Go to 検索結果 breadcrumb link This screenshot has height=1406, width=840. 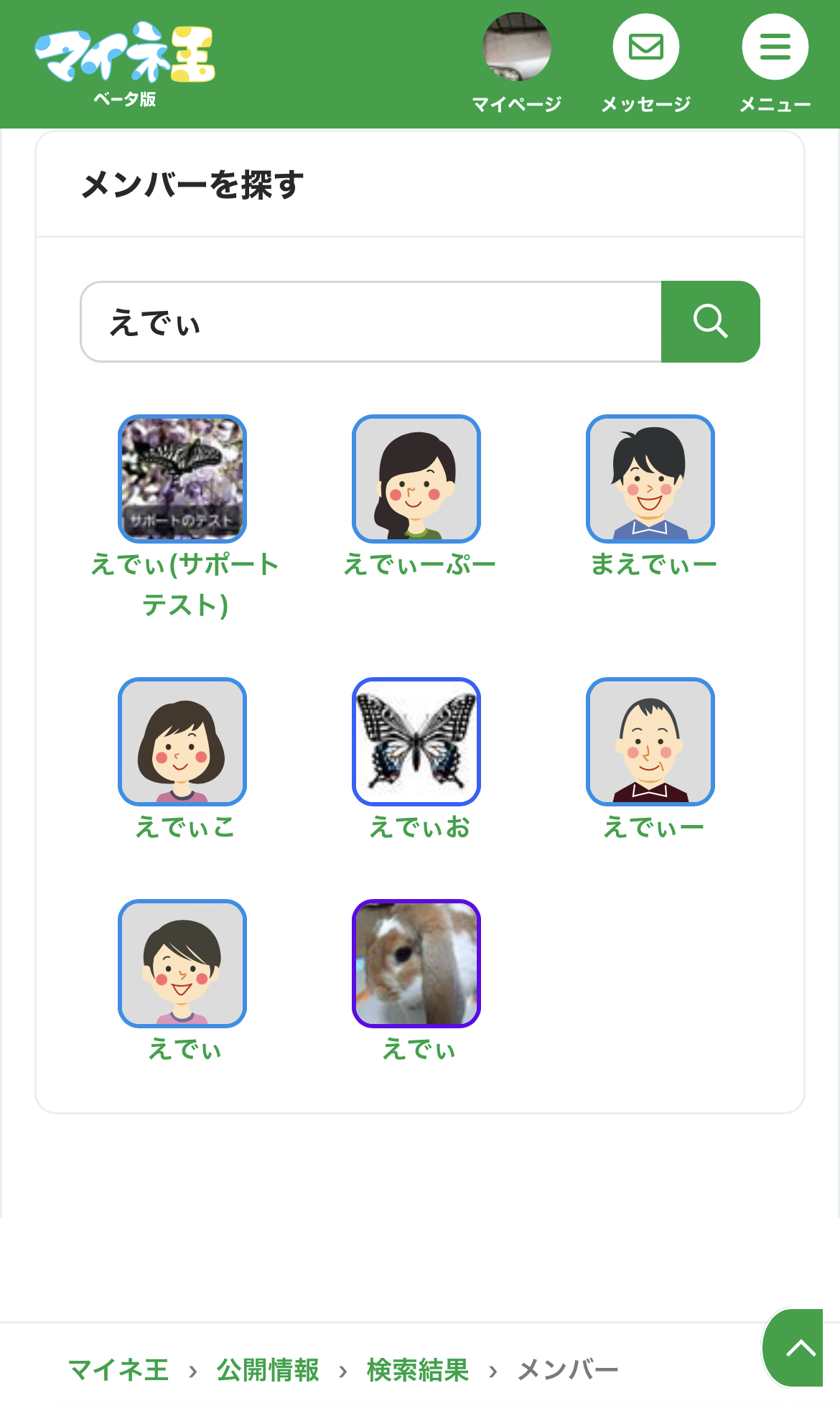click(417, 1370)
